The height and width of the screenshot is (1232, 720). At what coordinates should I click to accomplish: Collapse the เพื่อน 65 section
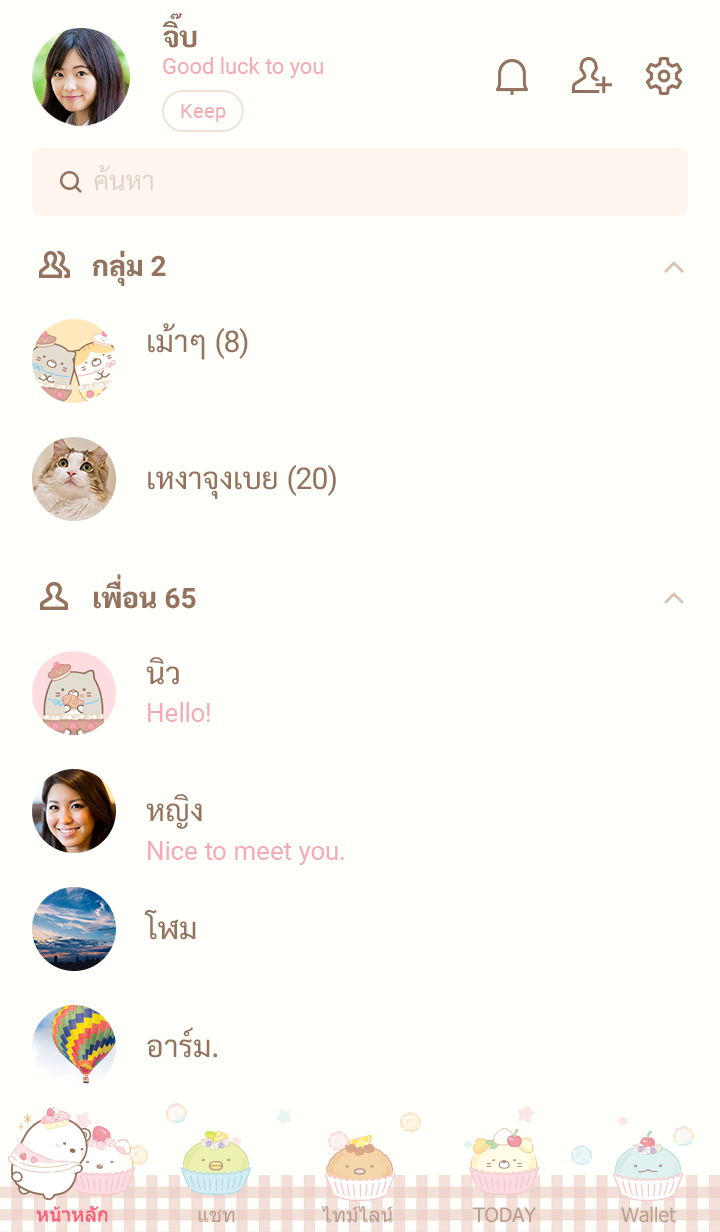pyautogui.click(x=674, y=598)
